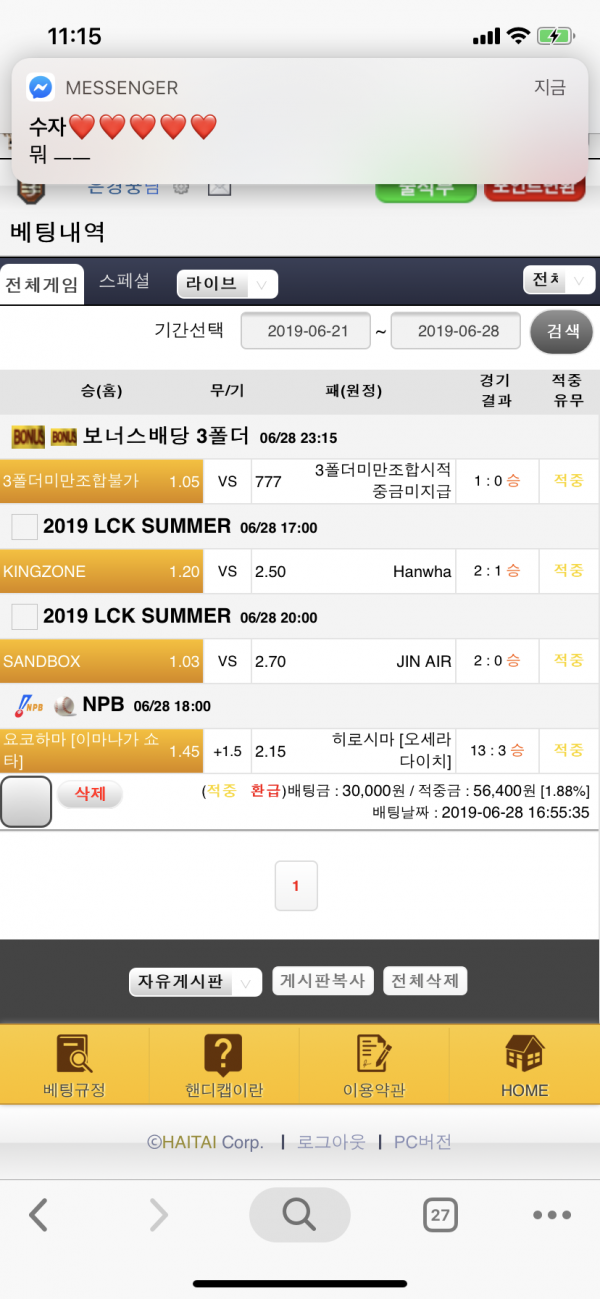Open 베팅규정 betting rules
The height and width of the screenshot is (1299, 600).
[x=74, y=1065]
